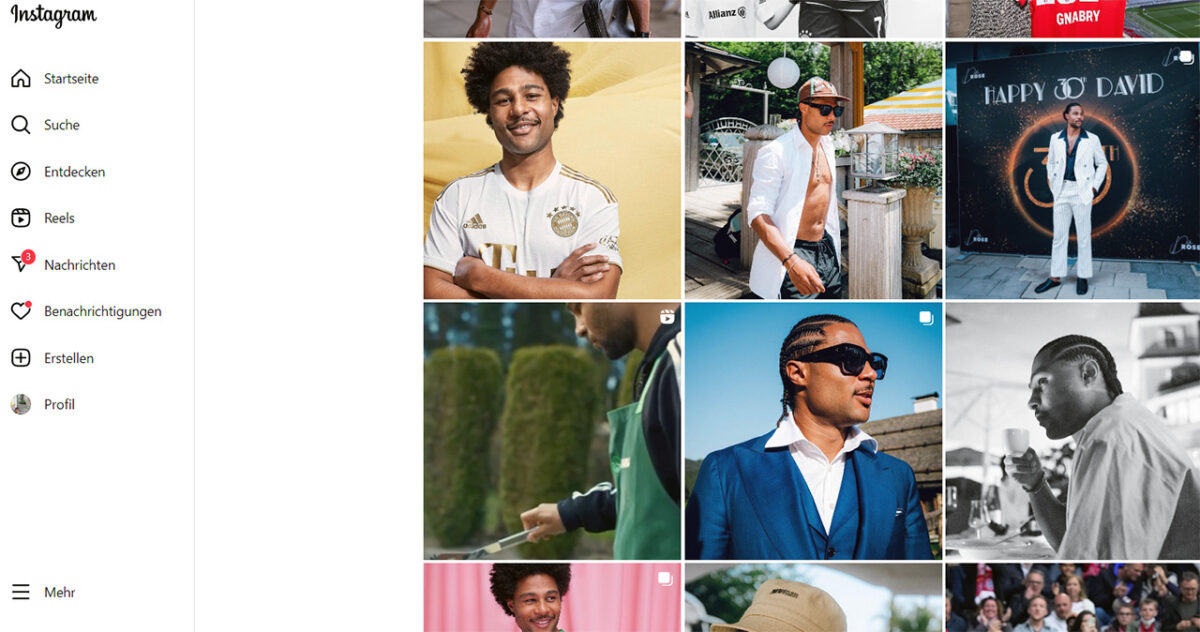Open the pink background carousel post
This screenshot has width=1200, height=632.
pyautogui.click(x=552, y=597)
